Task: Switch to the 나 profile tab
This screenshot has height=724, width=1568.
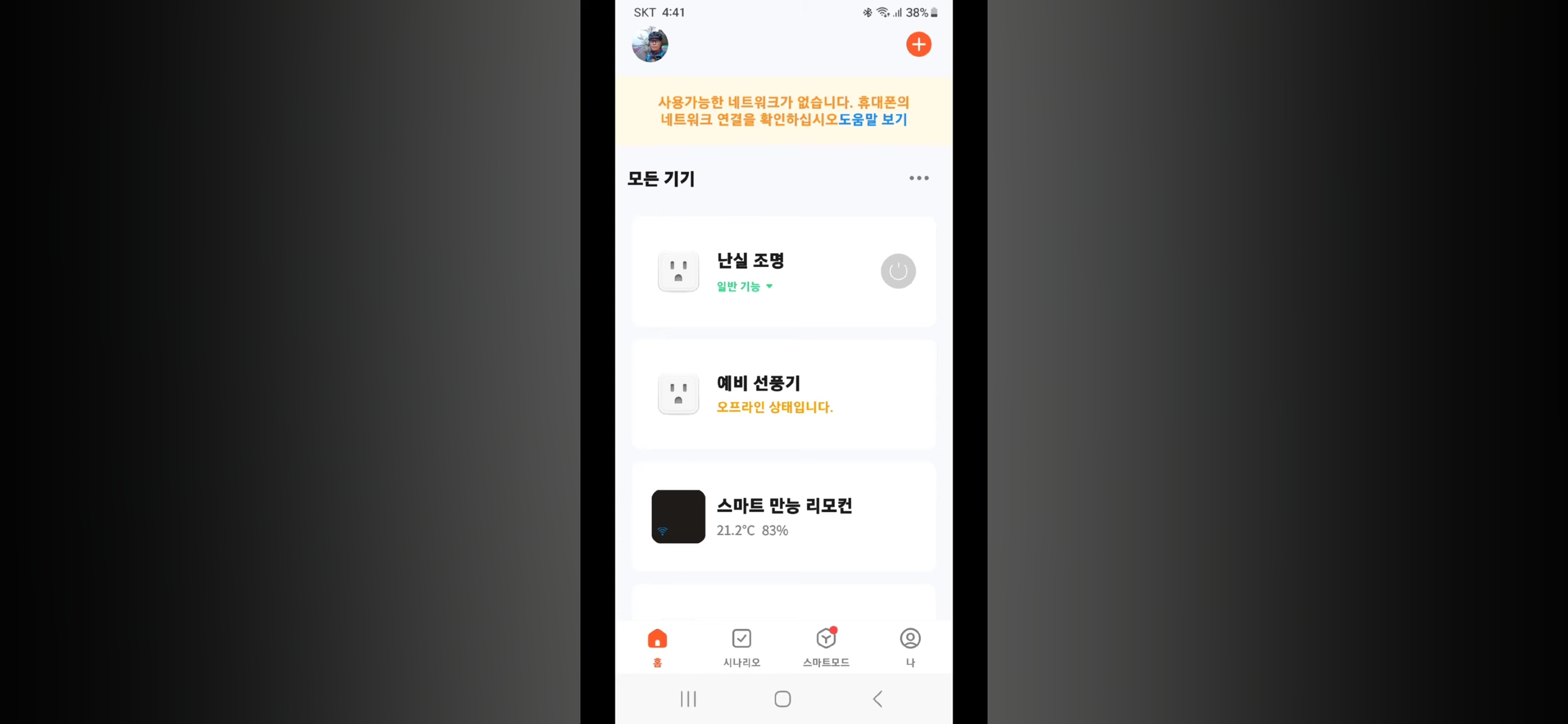Action: pos(910,647)
